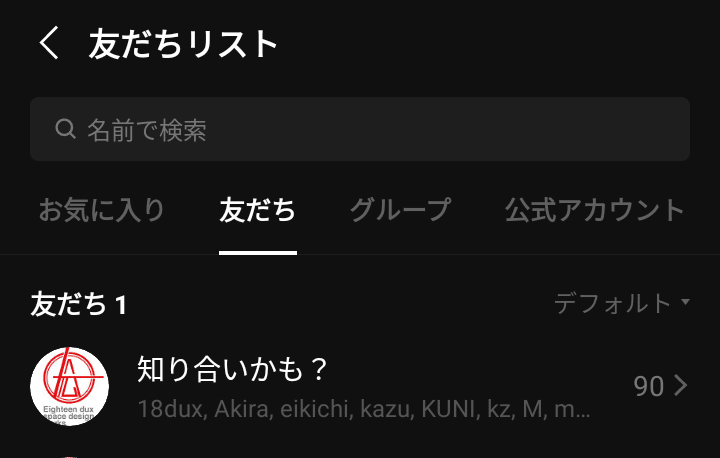Open the 知り合いかも？ row

(360, 385)
